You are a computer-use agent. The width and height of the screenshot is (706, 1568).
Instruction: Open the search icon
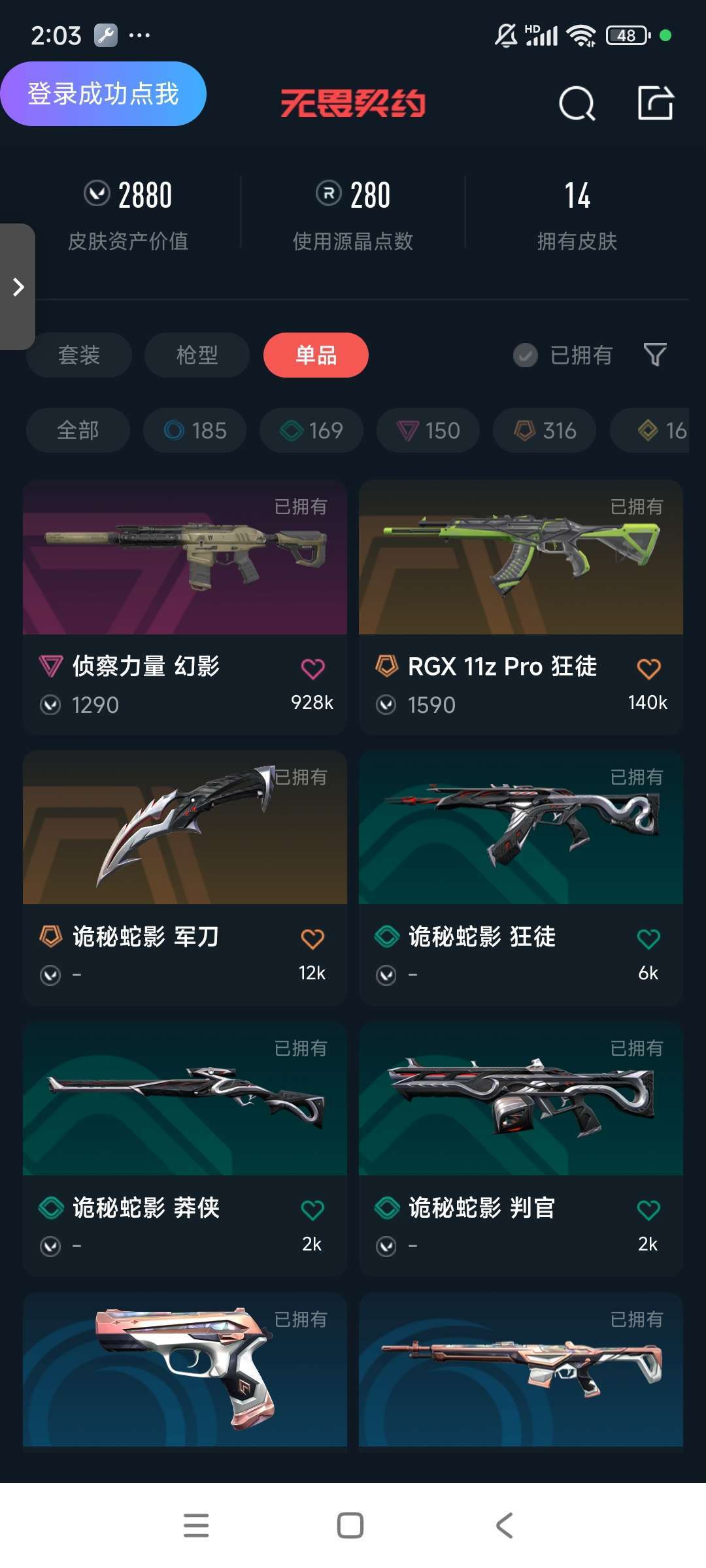577,103
